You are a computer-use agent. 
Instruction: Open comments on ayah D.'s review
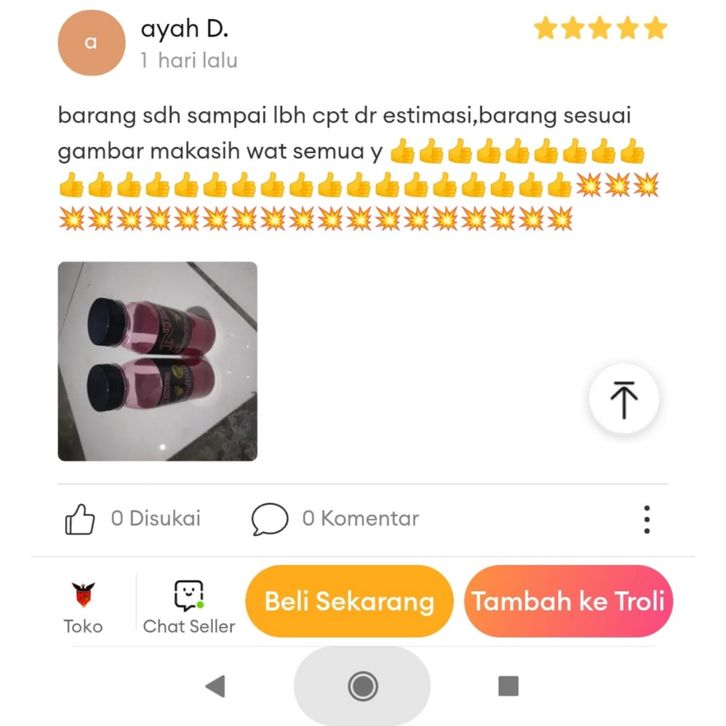[270, 519]
